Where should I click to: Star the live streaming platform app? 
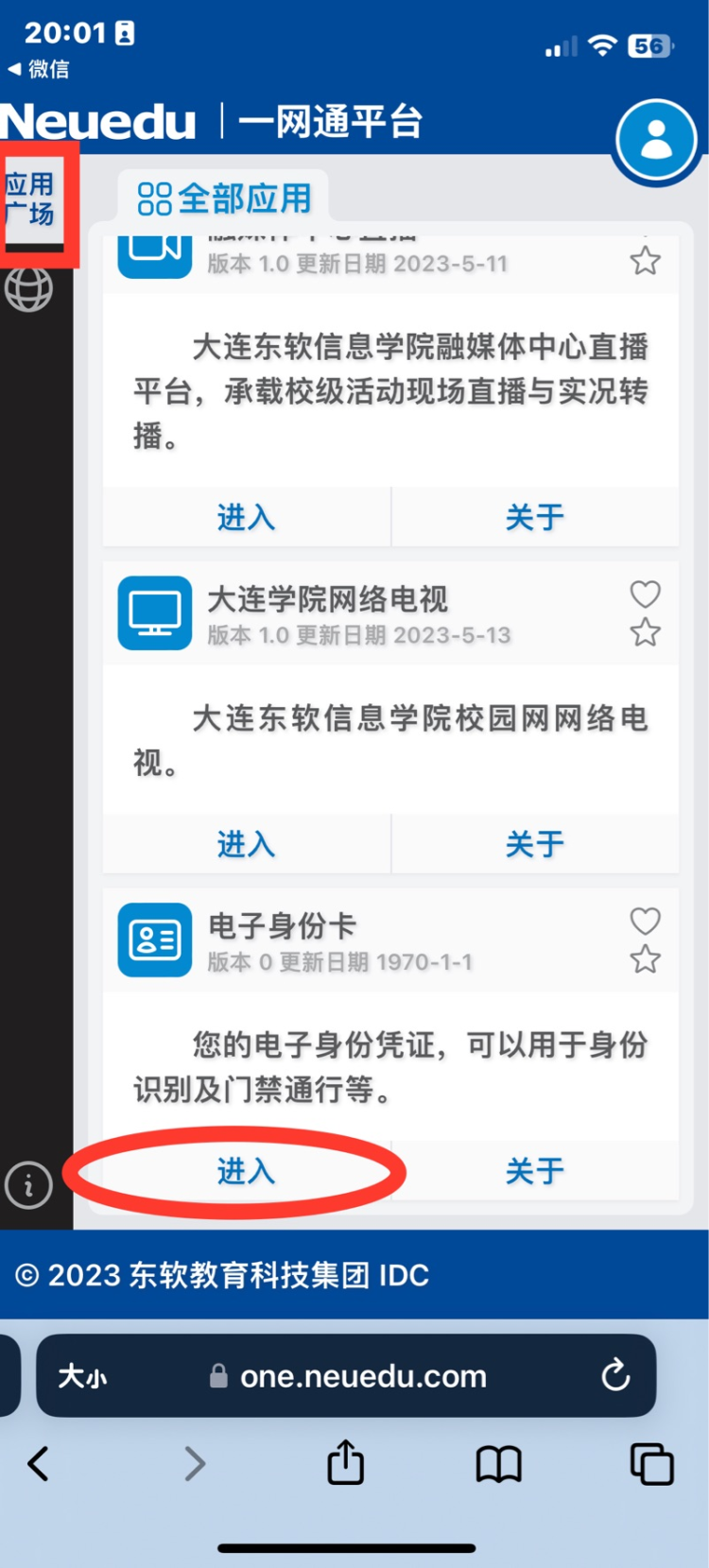[645, 261]
